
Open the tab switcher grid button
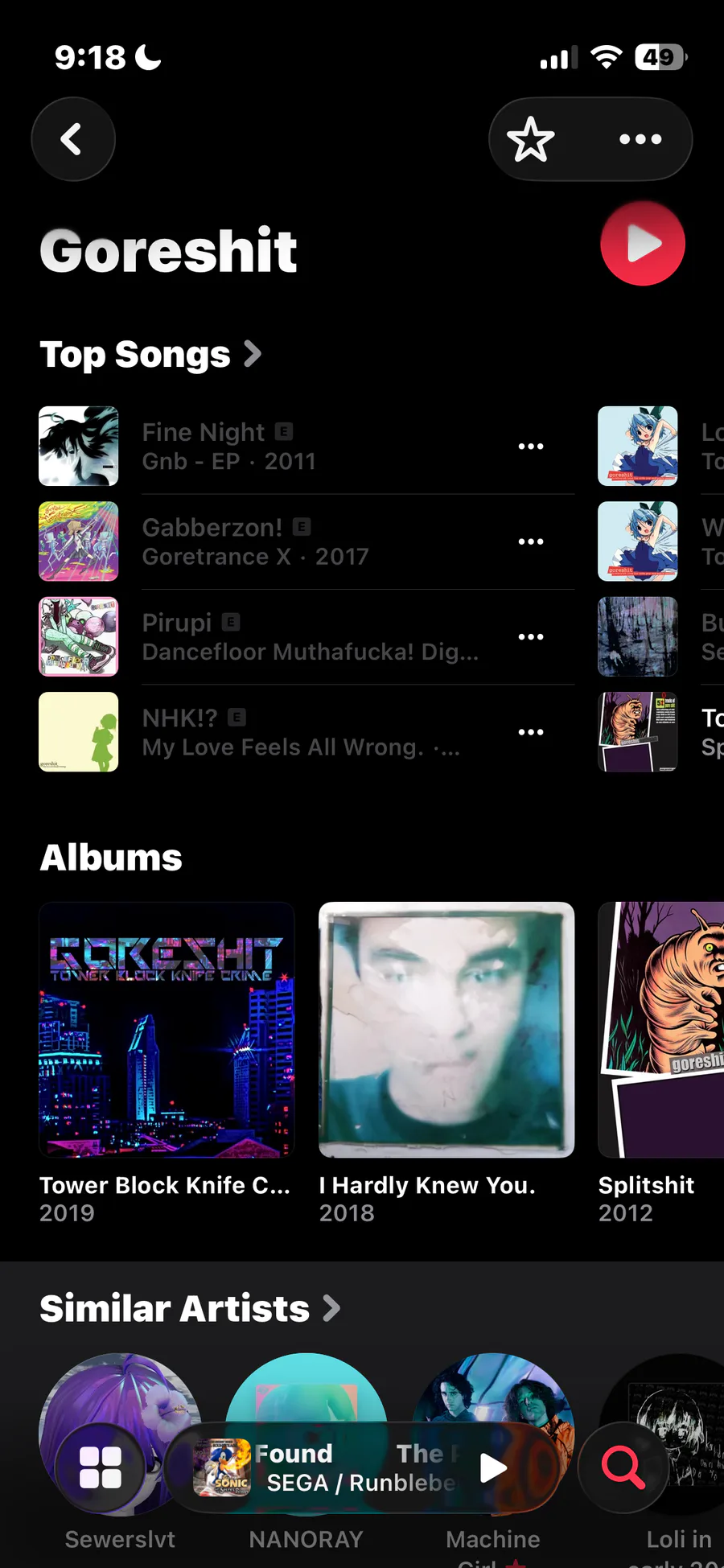[x=101, y=1467]
